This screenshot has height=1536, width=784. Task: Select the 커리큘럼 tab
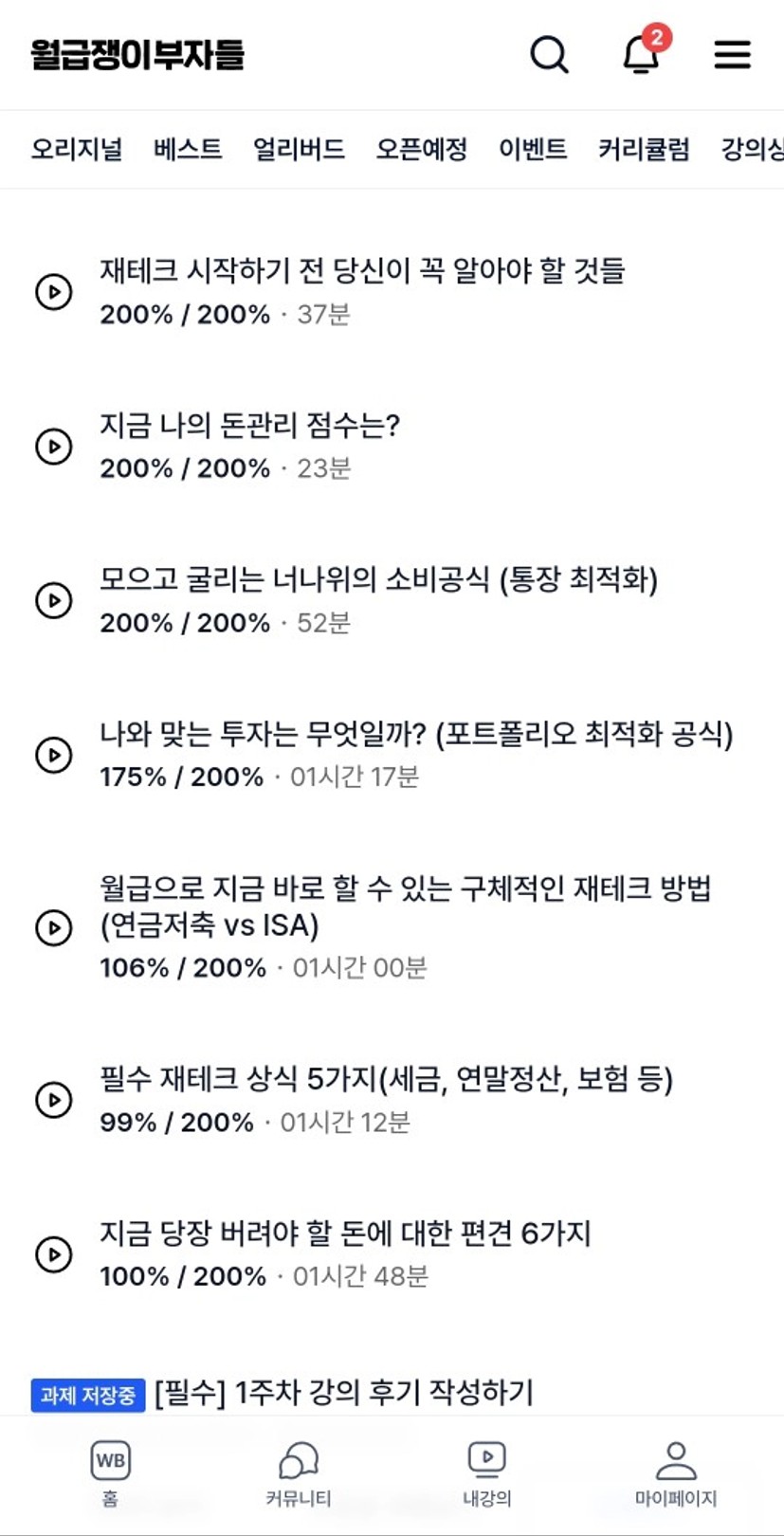[644, 150]
